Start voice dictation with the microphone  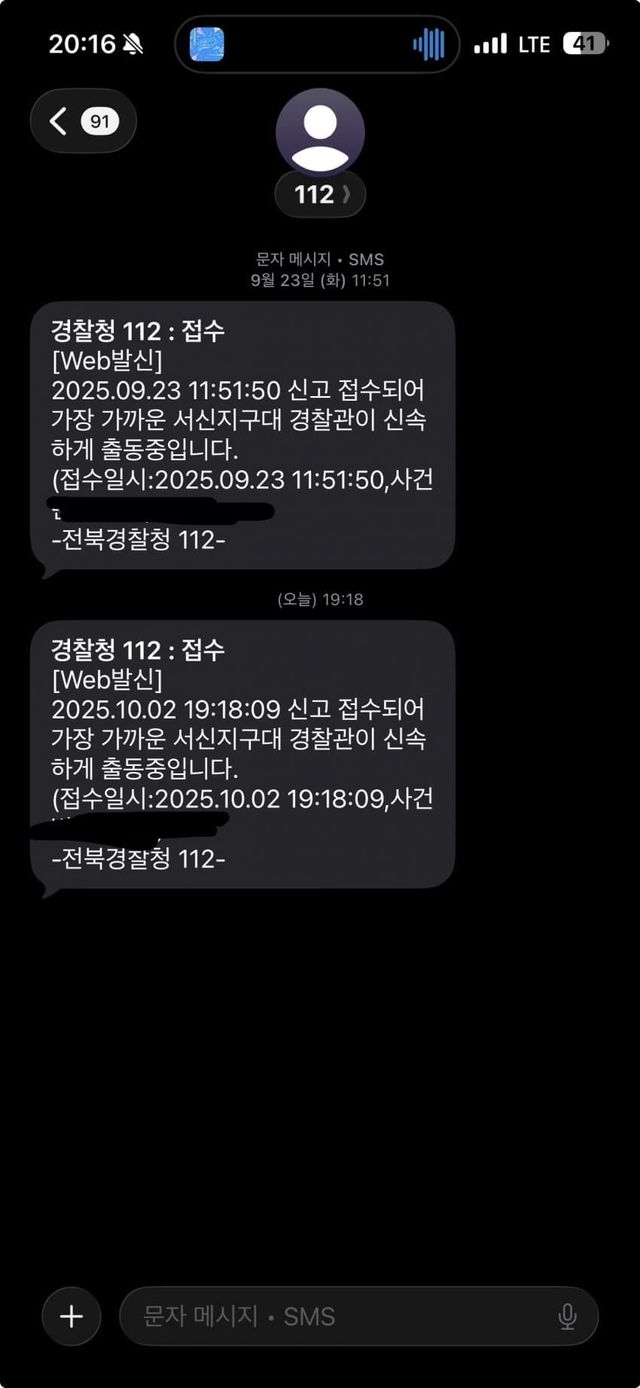coord(567,1316)
